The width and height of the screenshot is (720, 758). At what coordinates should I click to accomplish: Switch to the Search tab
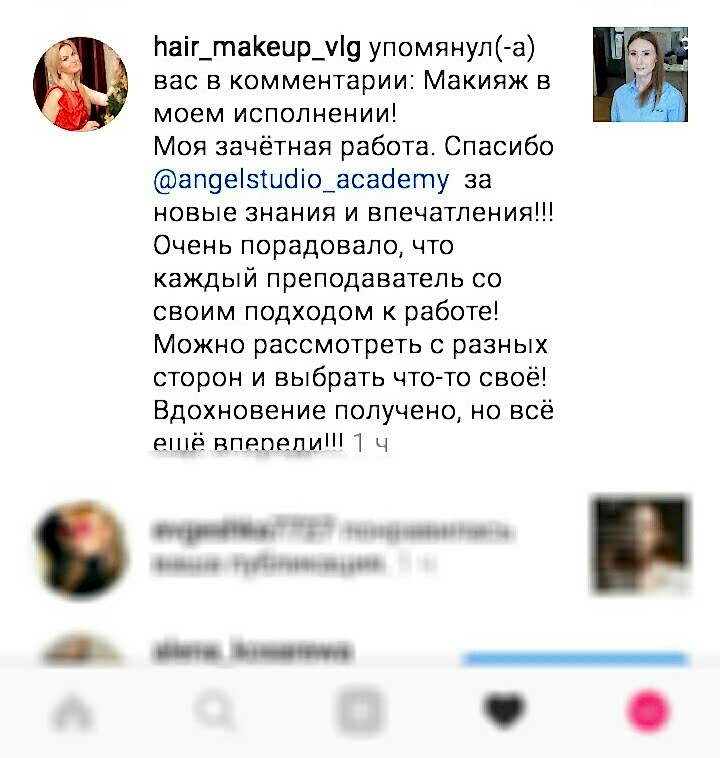(x=215, y=711)
